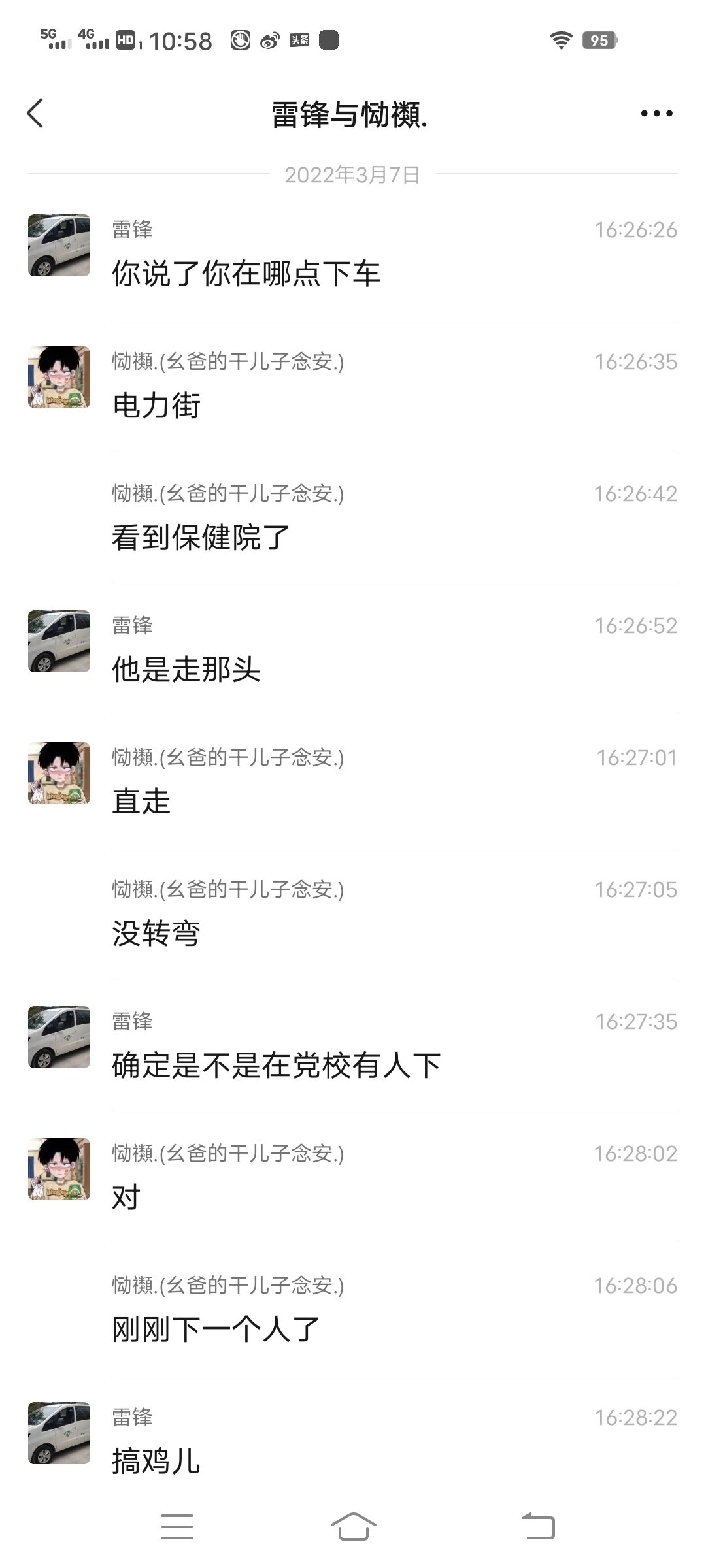Select 雷锋's avatar on 确定是不是在党校有人下
This screenshot has width=706, height=1568.
click(59, 1037)
